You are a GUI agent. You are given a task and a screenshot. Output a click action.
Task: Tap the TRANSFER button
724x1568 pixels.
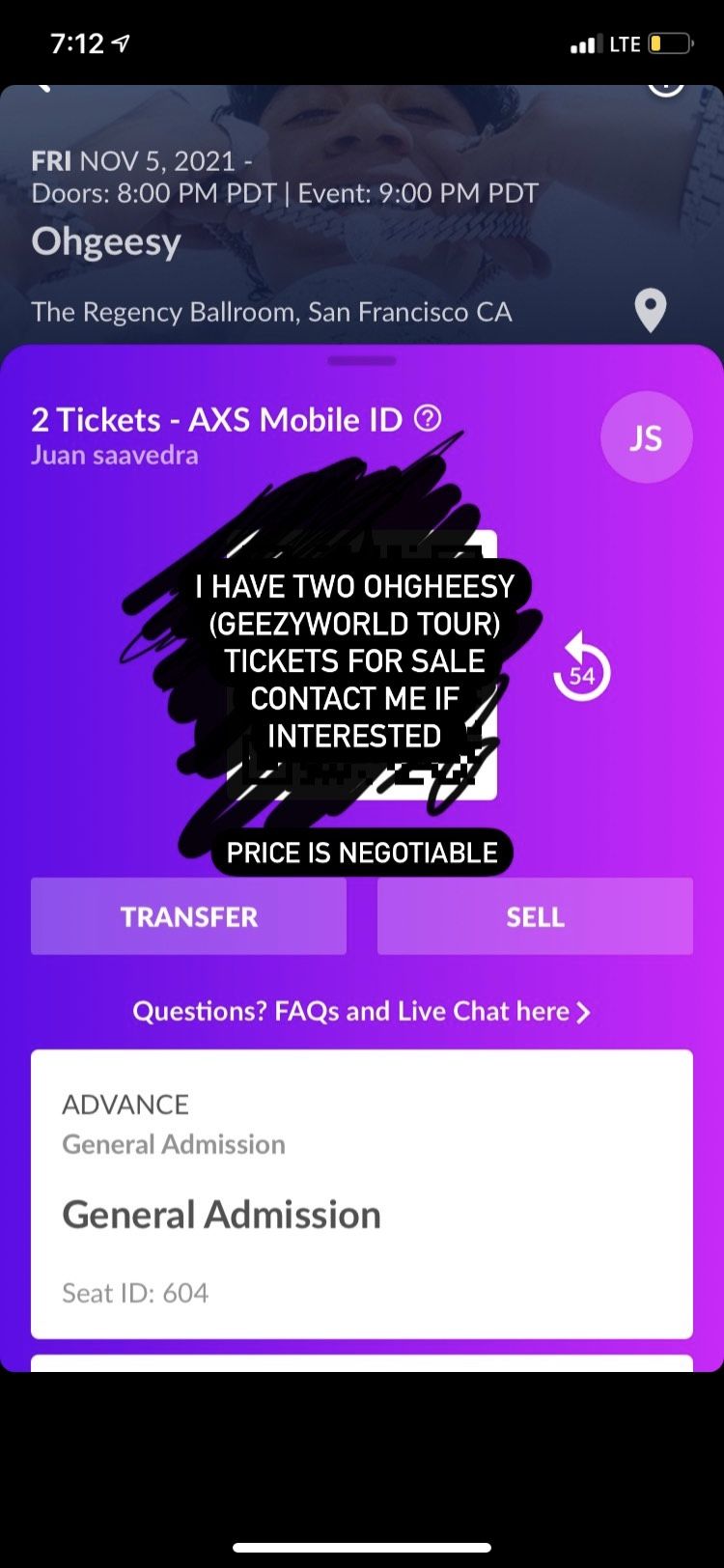coord(188,916)
